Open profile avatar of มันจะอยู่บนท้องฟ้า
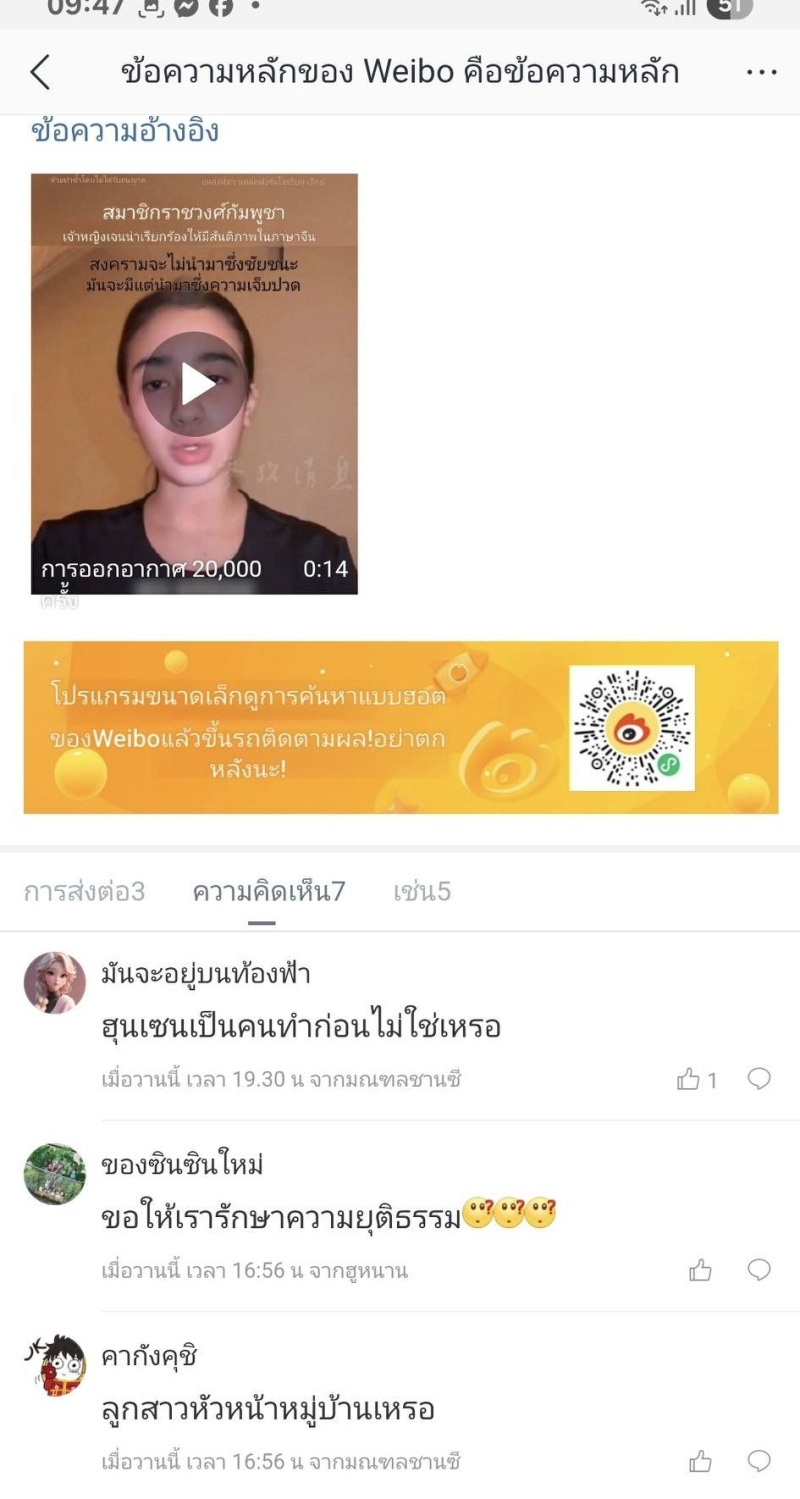 pos(54,982)
